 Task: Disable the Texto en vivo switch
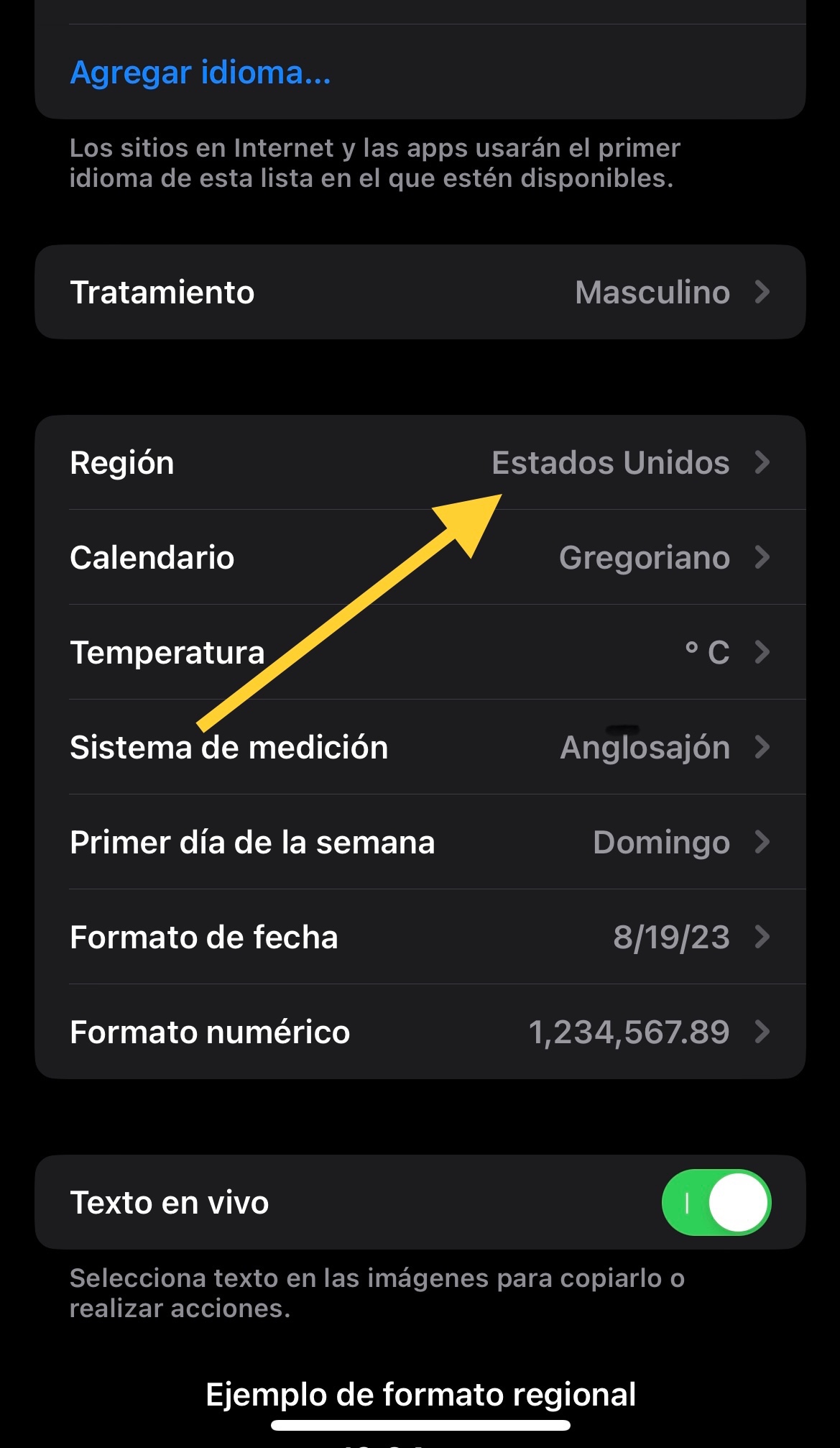point(716,1203)
